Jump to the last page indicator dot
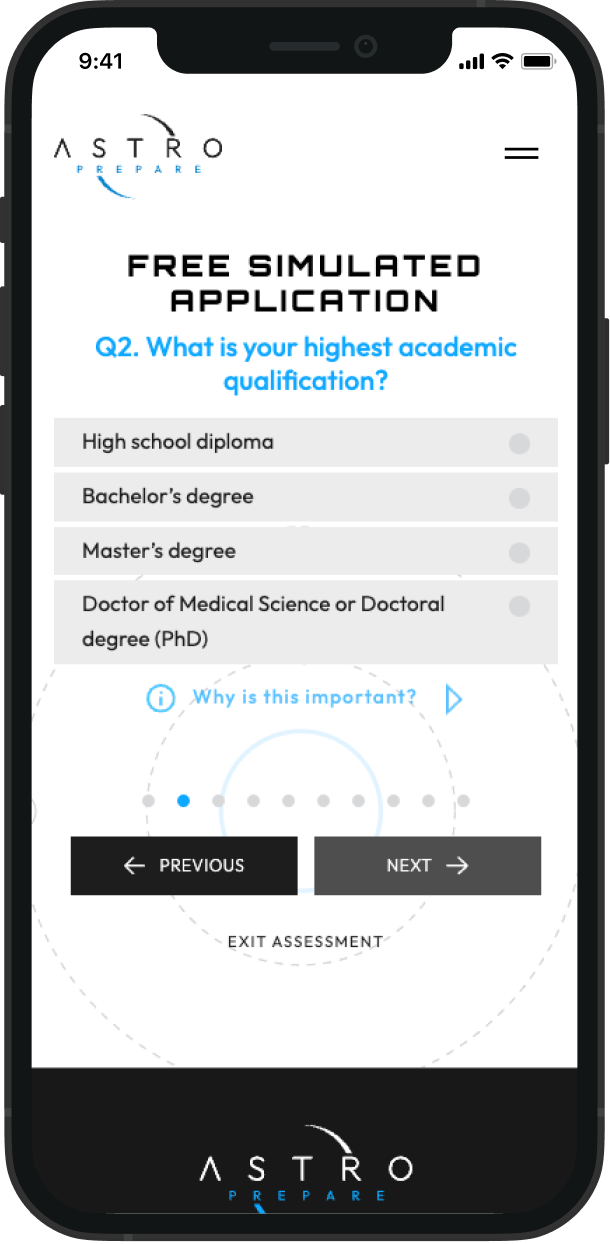The height and width of the screenshot is (1244, 610). (x=463, y=801)
